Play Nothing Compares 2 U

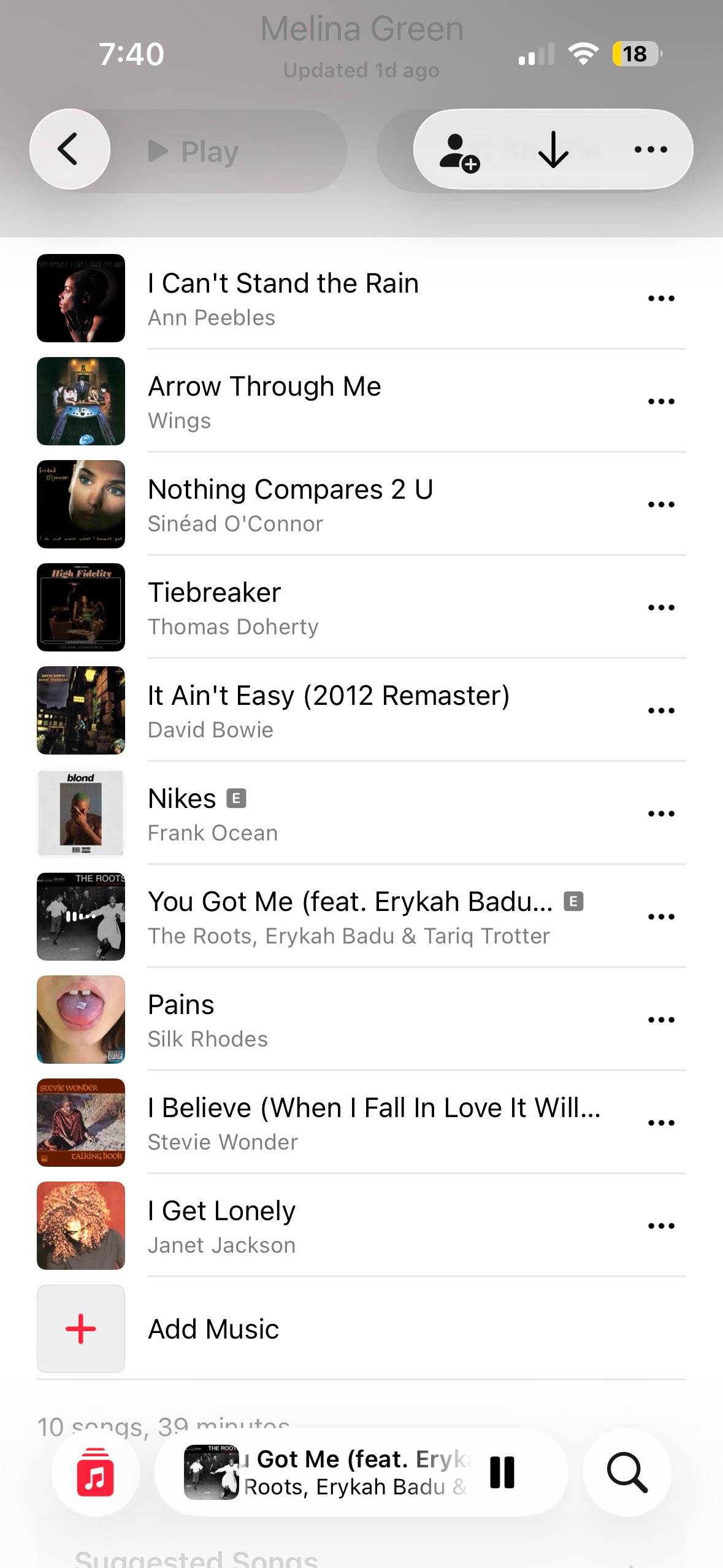pos(361,504)
